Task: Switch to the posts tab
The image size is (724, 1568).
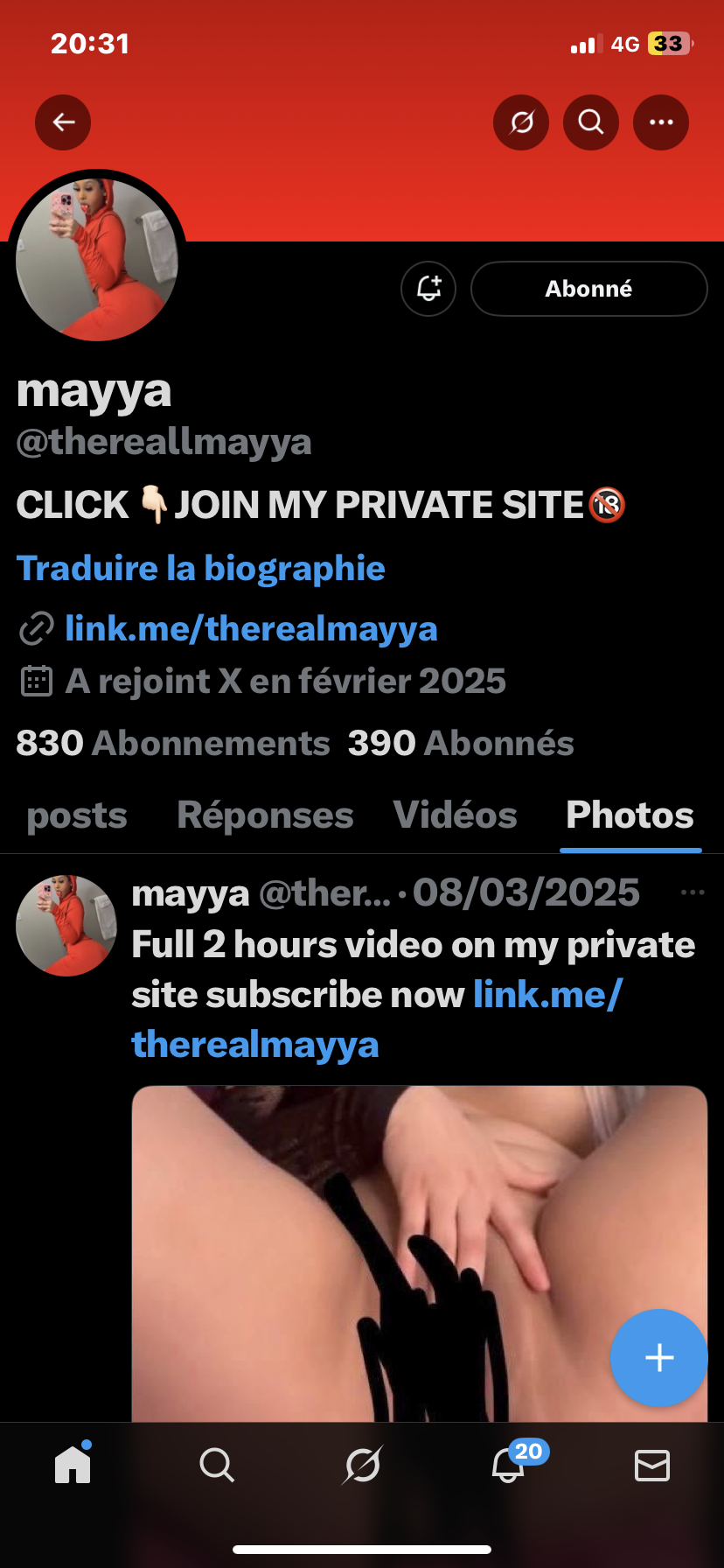Action: coord(77,815)
